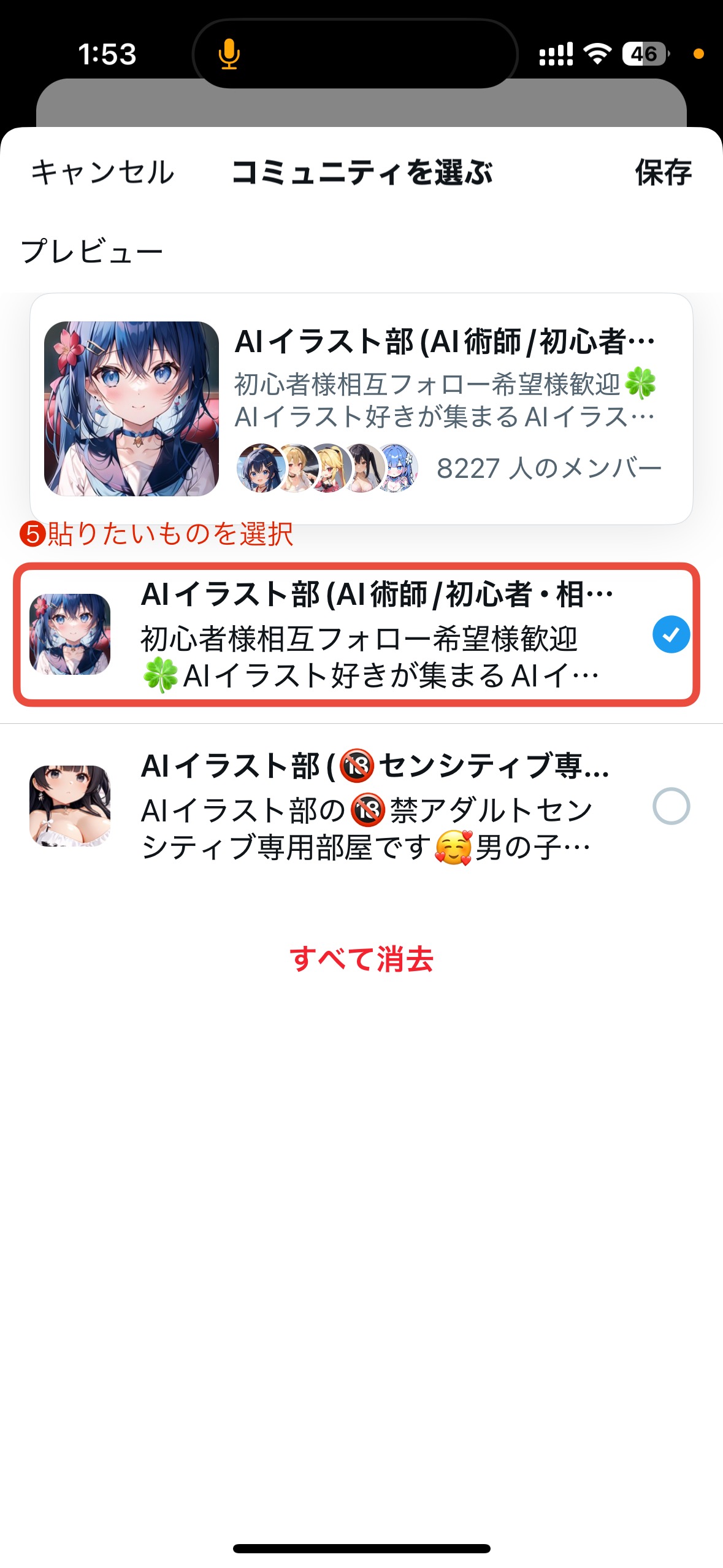Select AIイラスト部 センシティブ専用 community
The height and width of the screenshot is (1568, 723).
pos(671,806)
